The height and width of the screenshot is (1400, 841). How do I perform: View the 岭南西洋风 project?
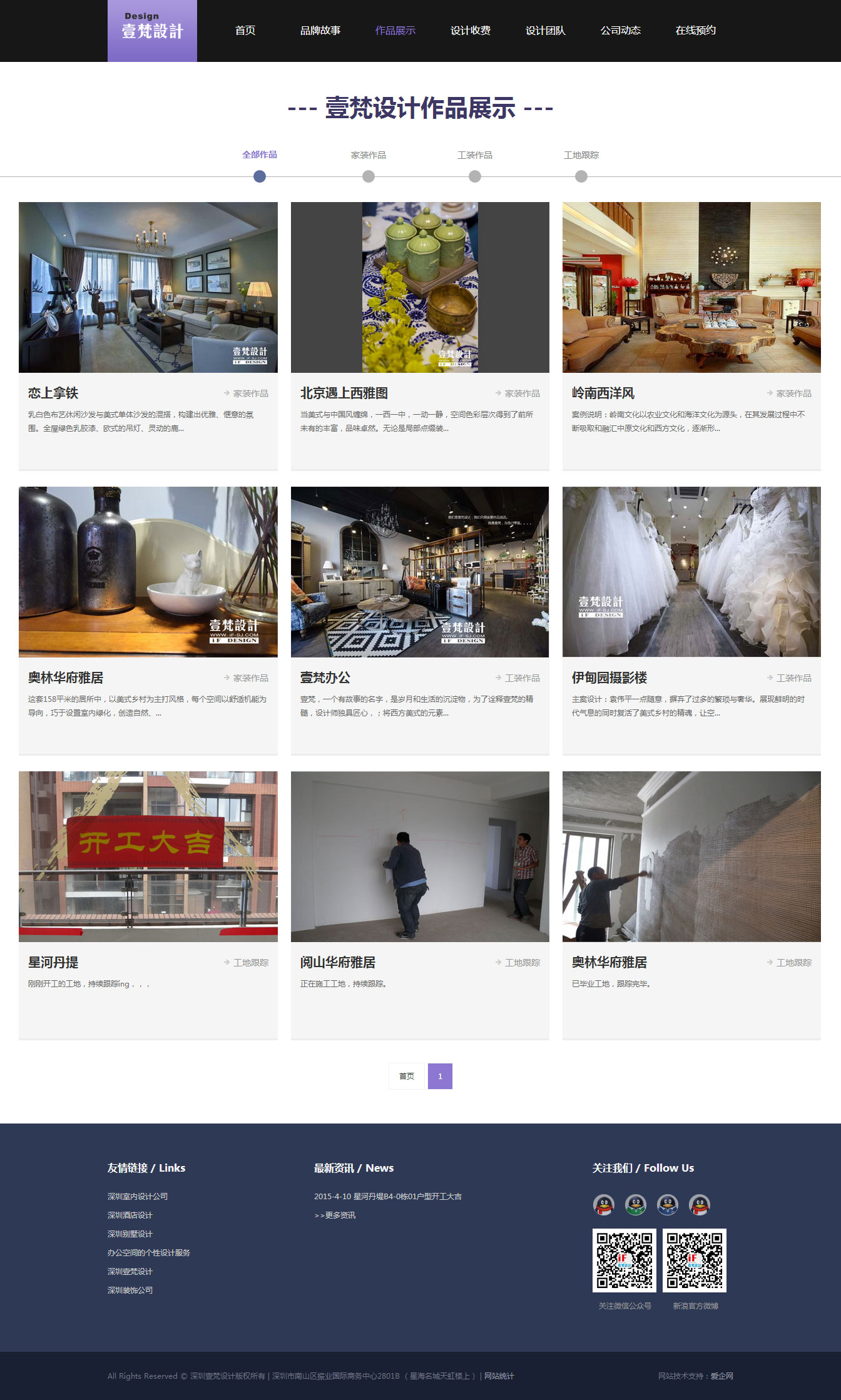pos(603,393)
